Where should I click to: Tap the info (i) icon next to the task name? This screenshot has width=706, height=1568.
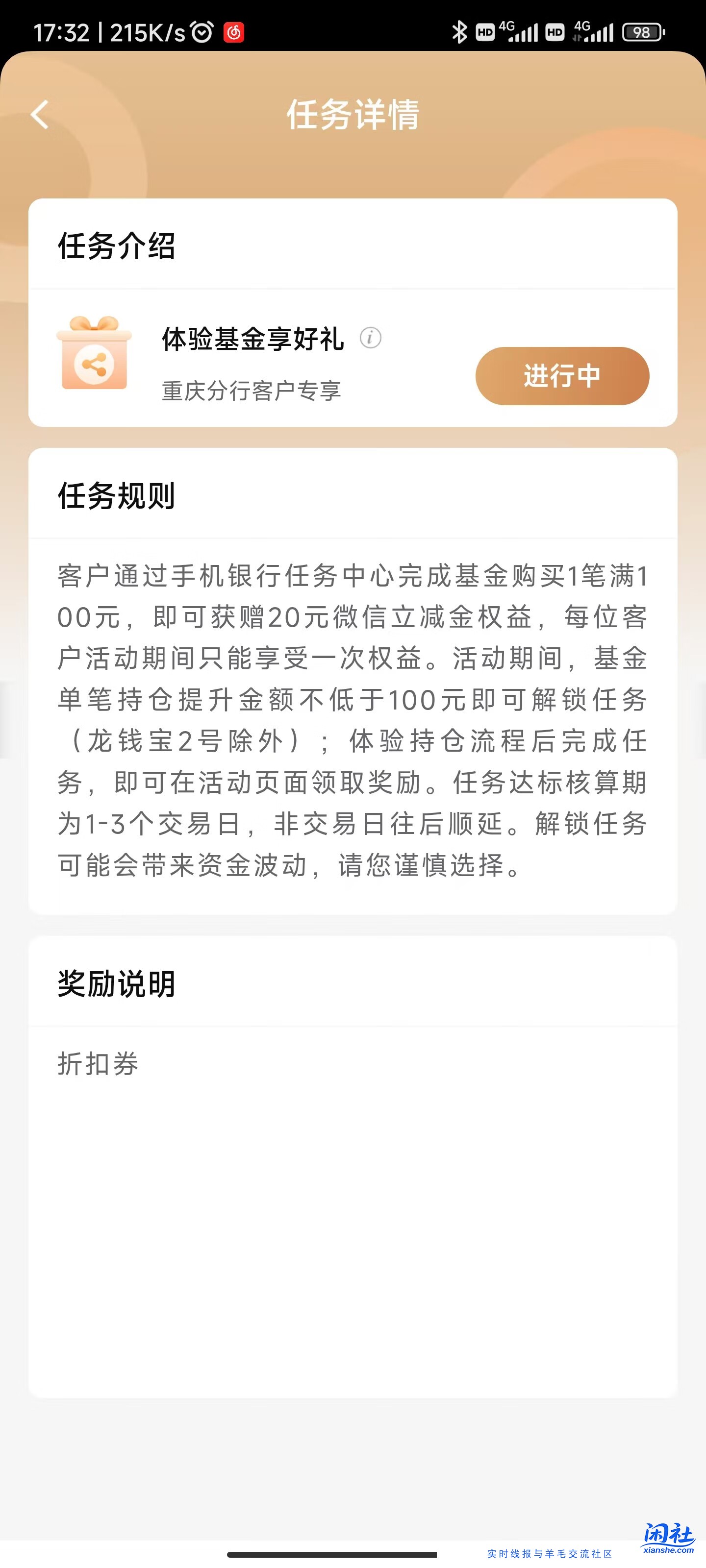pyautogui.click(x=370, y=339)
